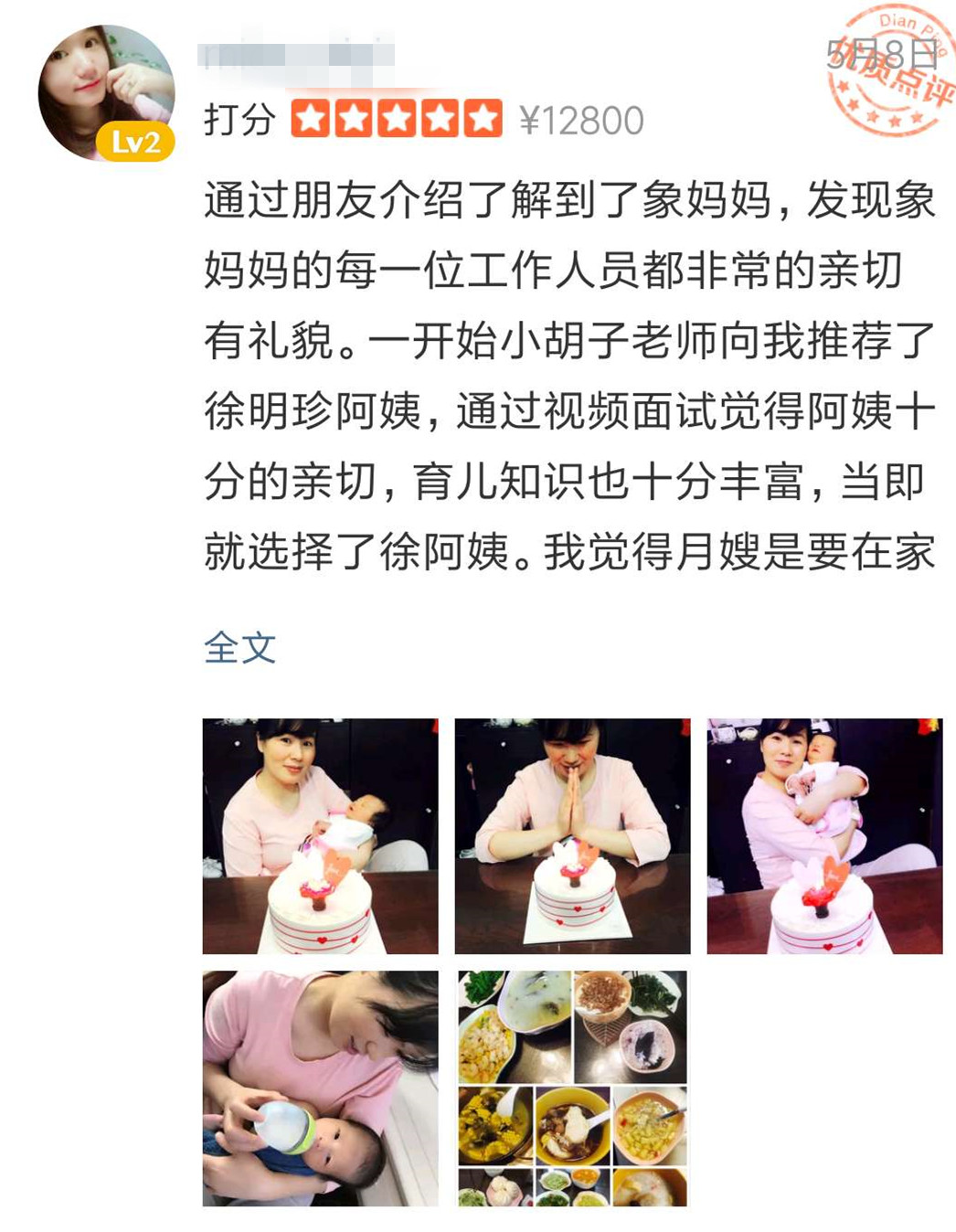
Task: Open the food collage photo
Action: [x=572, y=1088]
